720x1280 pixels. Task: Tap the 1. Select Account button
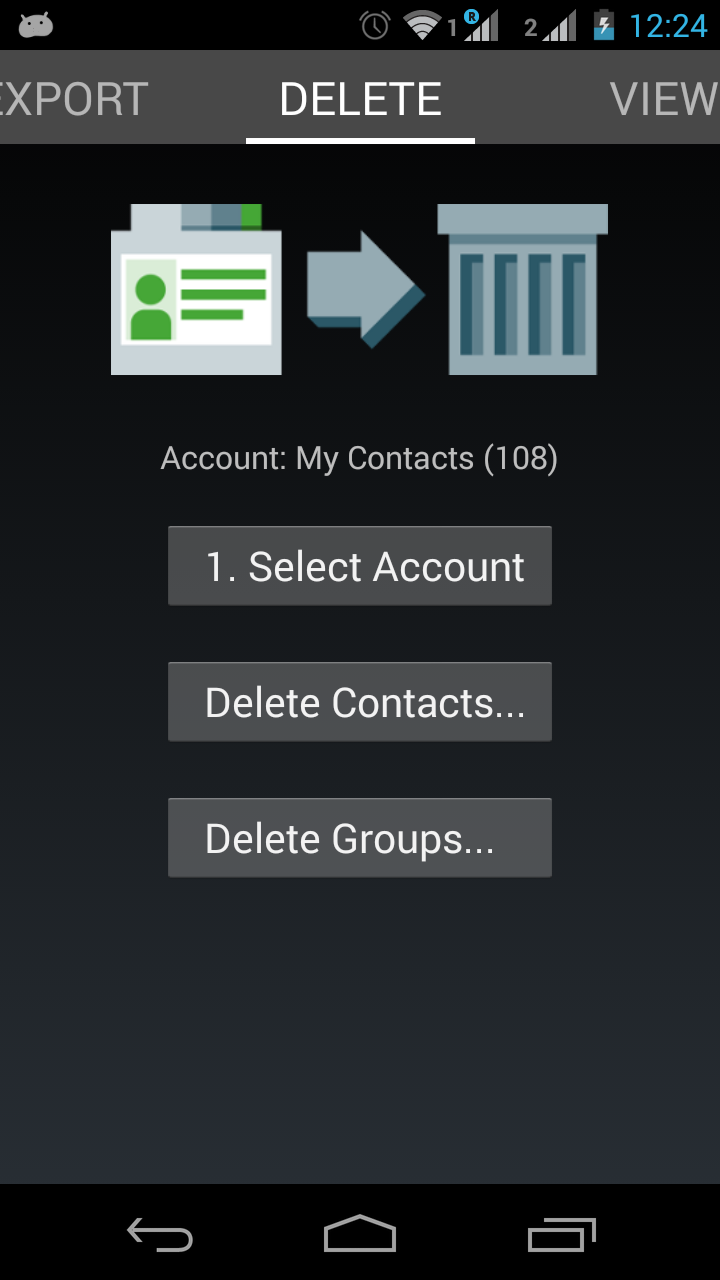[x=360, y=566]
